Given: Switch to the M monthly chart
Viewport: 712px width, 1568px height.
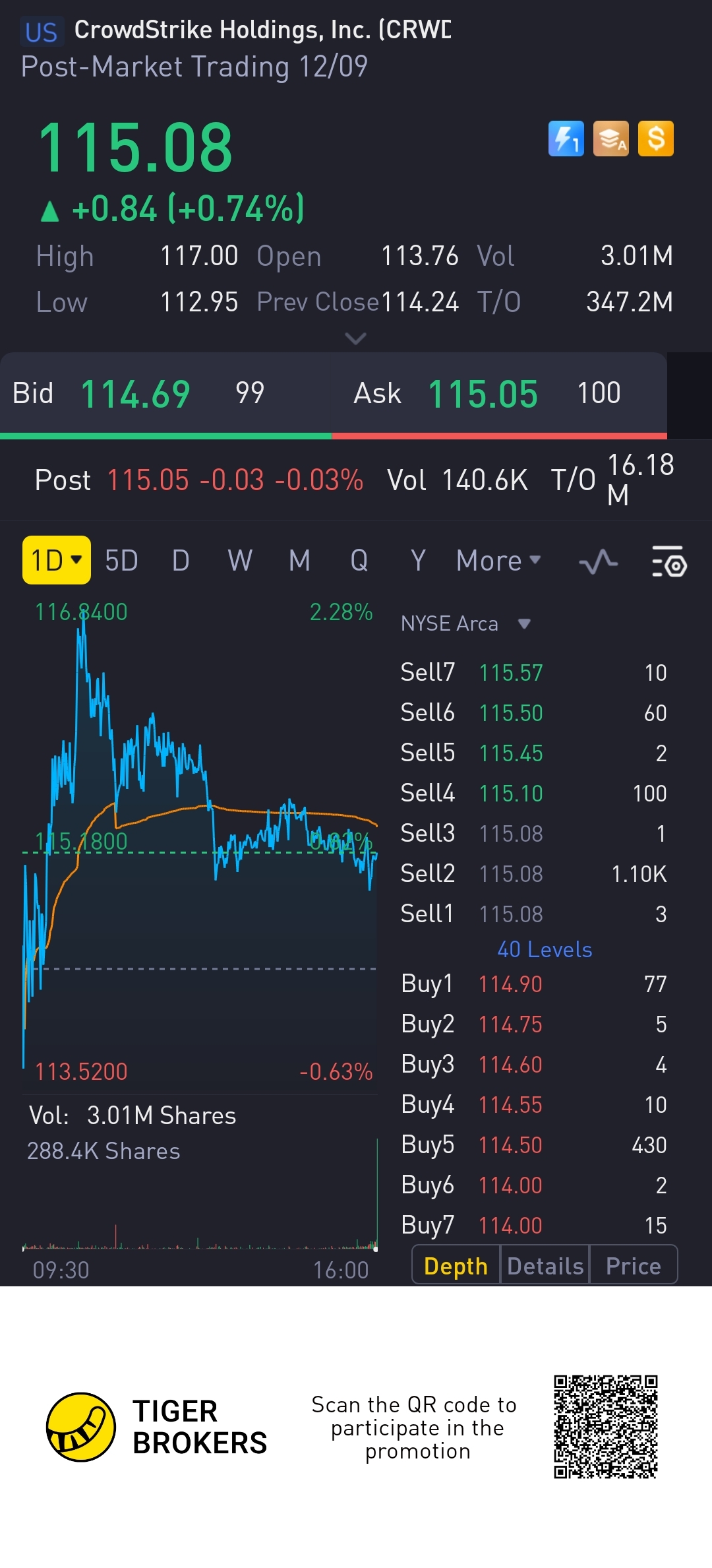Looking at the screenshot, I should coord(299,561).
